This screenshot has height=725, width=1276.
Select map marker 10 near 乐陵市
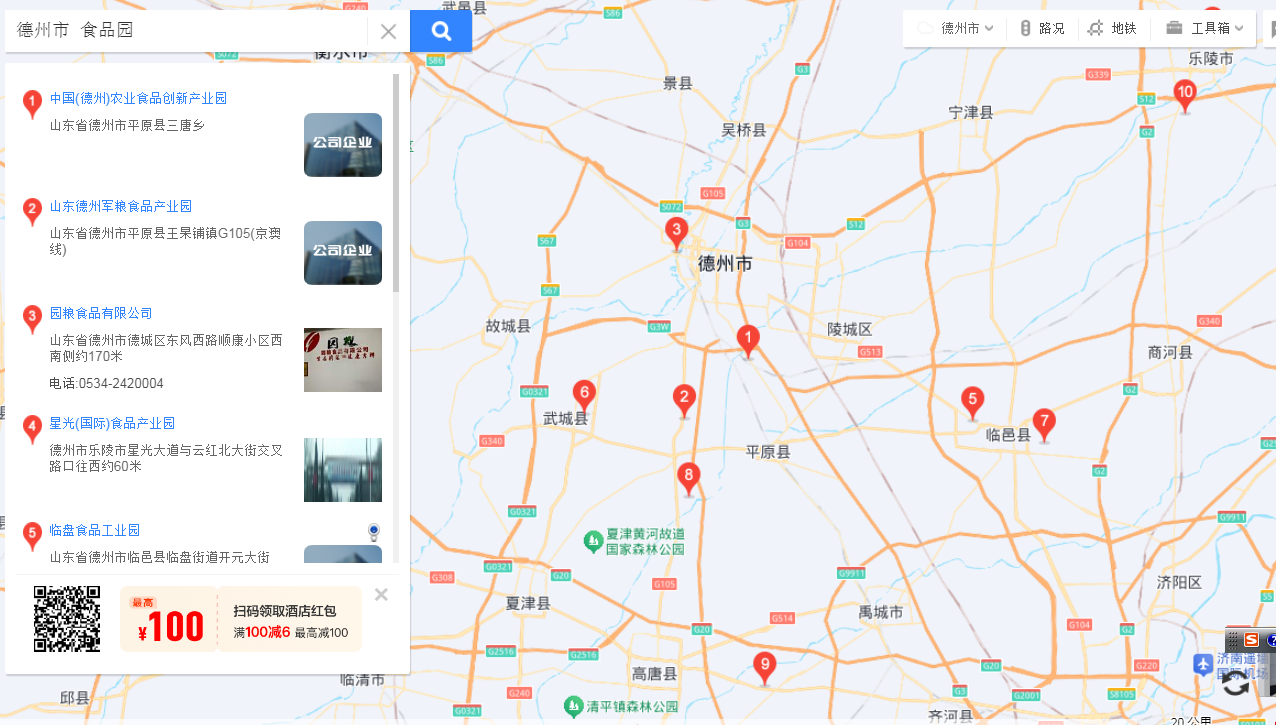click(x=1185, y=95)
